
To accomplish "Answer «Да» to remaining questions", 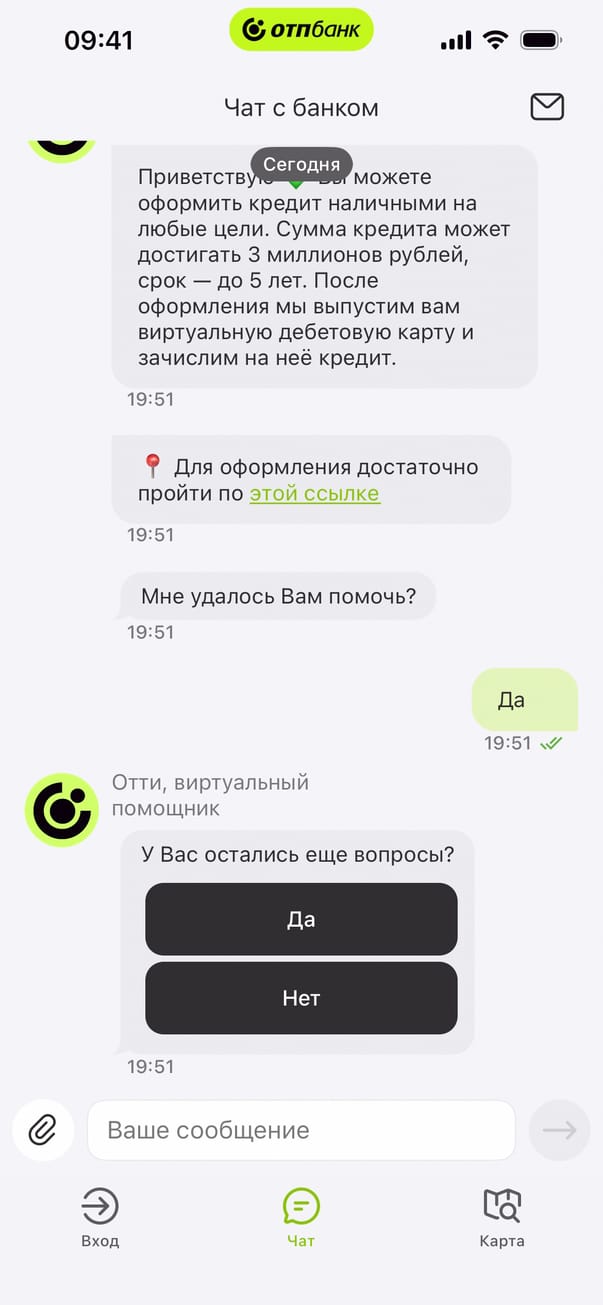I will [301, 919].
